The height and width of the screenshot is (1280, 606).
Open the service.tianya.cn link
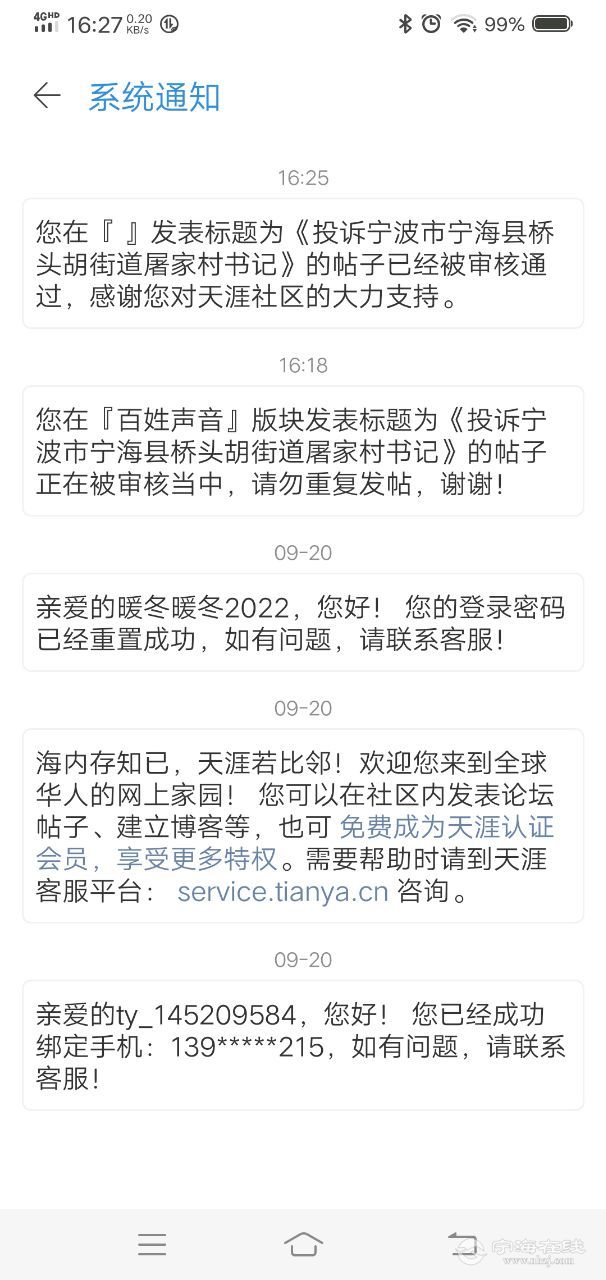coord(282,892)
